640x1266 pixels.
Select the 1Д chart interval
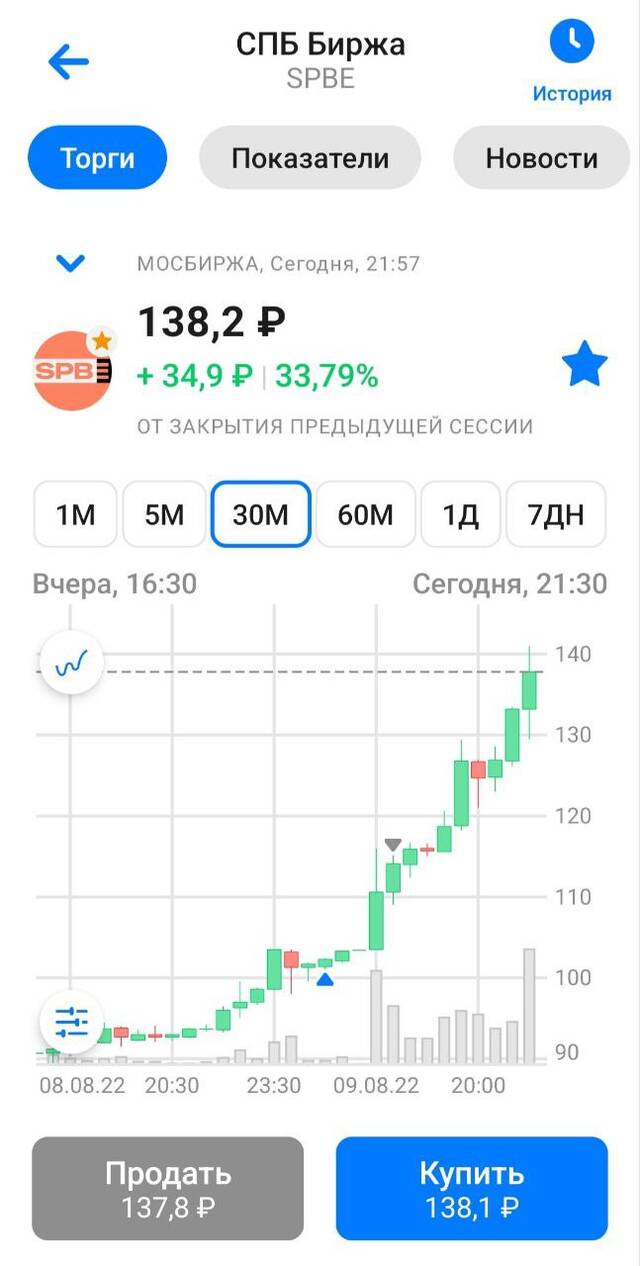pos(461,515)
